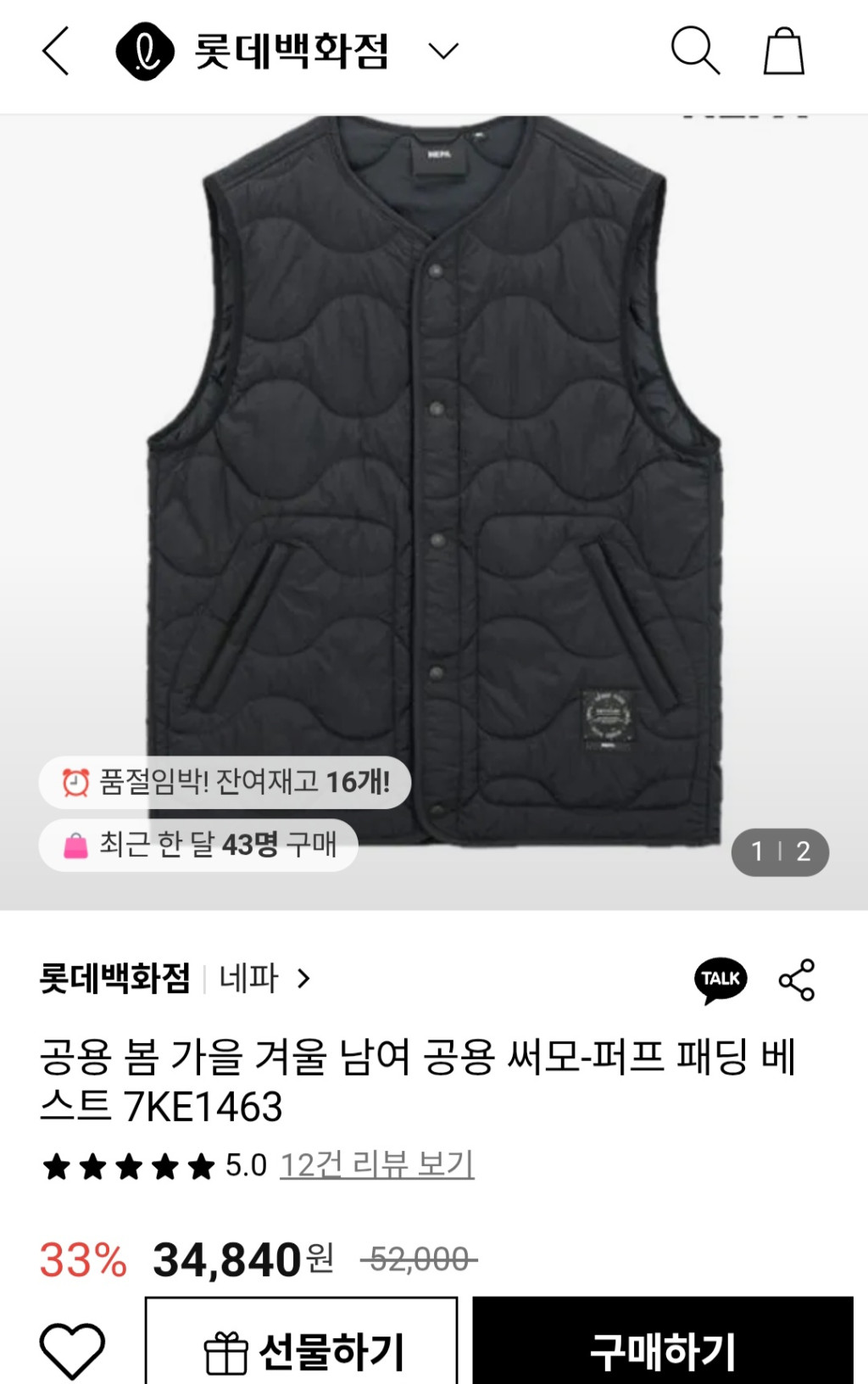View the vest product image

[434, 475]
